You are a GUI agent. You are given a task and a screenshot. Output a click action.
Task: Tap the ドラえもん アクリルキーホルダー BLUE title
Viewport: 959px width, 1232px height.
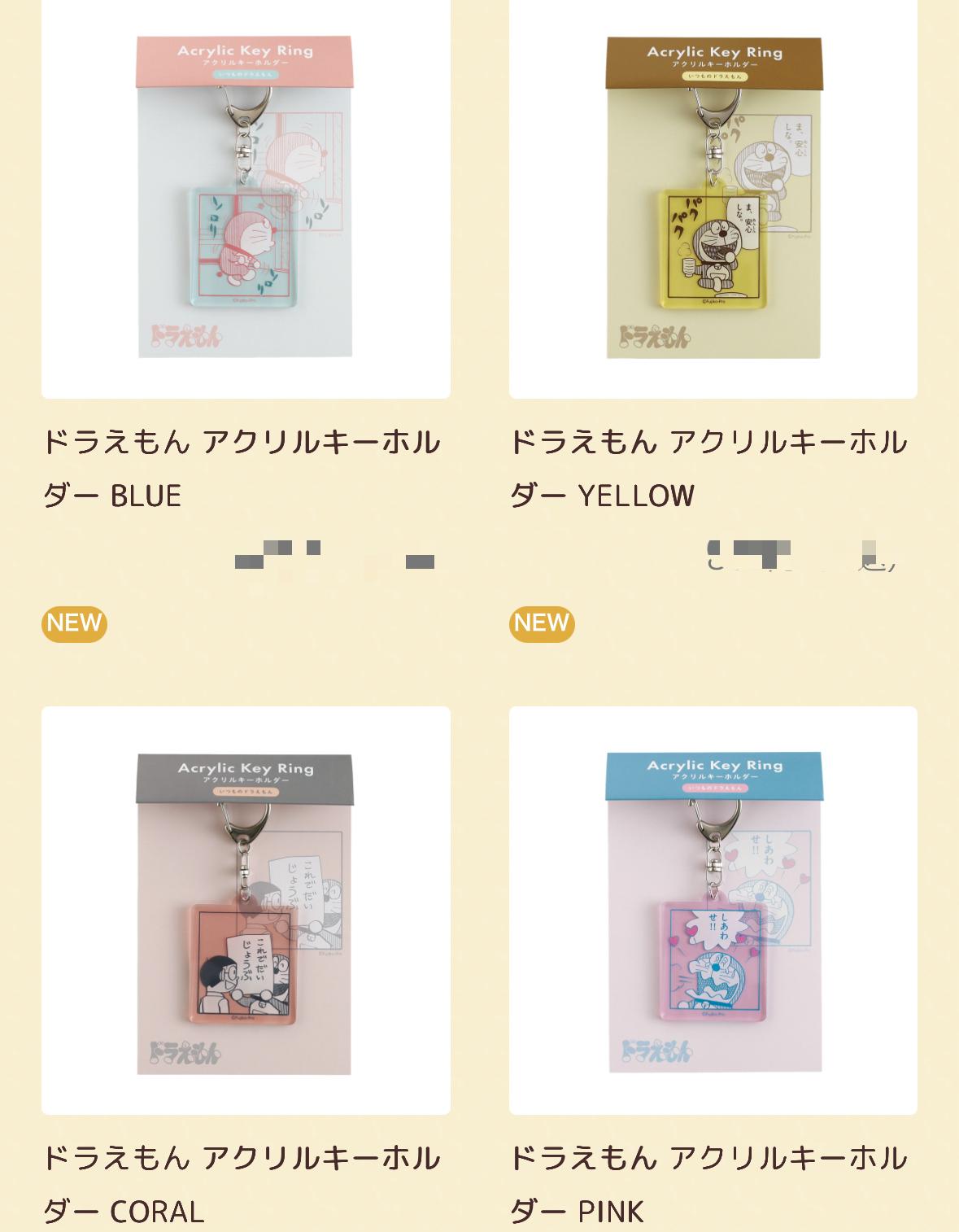click(x=241, y=468)
